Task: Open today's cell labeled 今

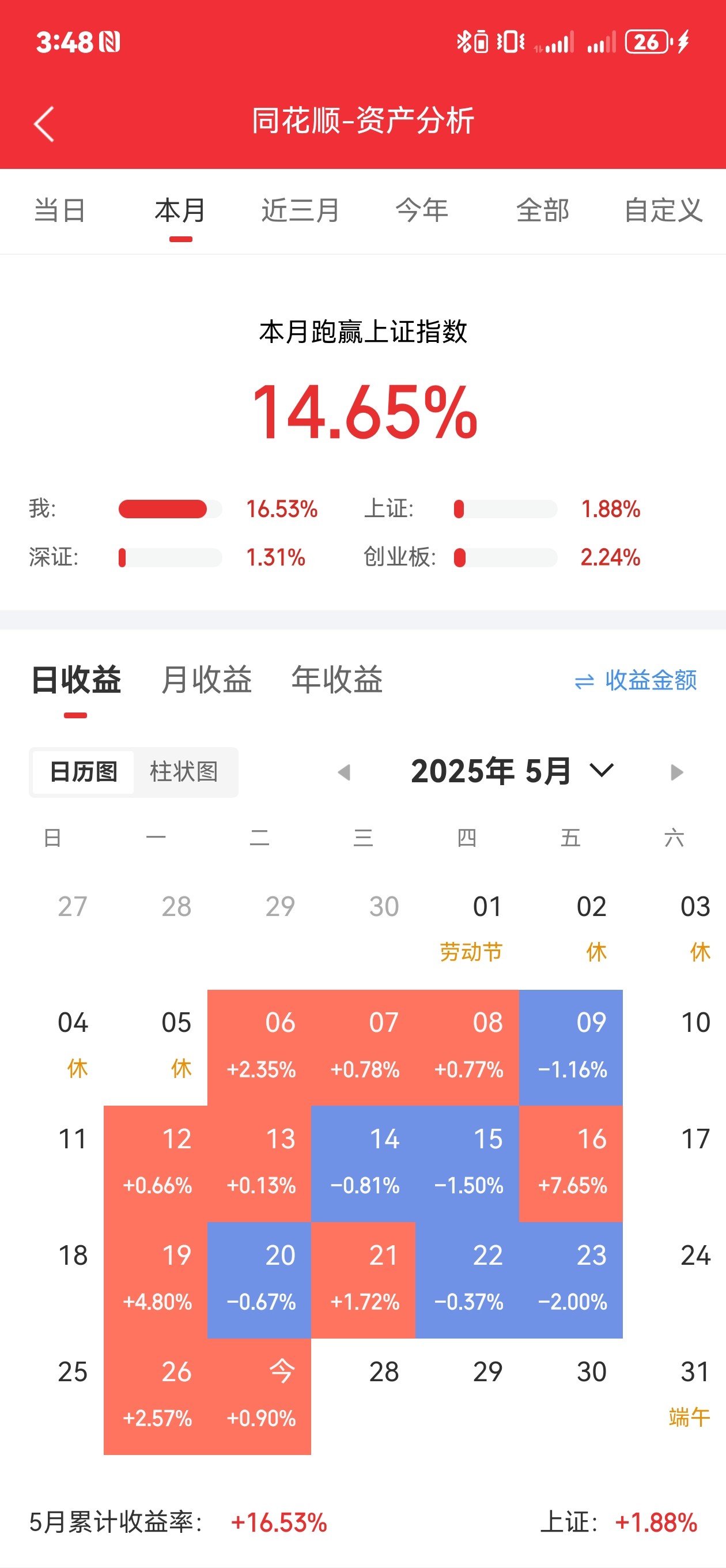Action: (x=259, y=1396)
